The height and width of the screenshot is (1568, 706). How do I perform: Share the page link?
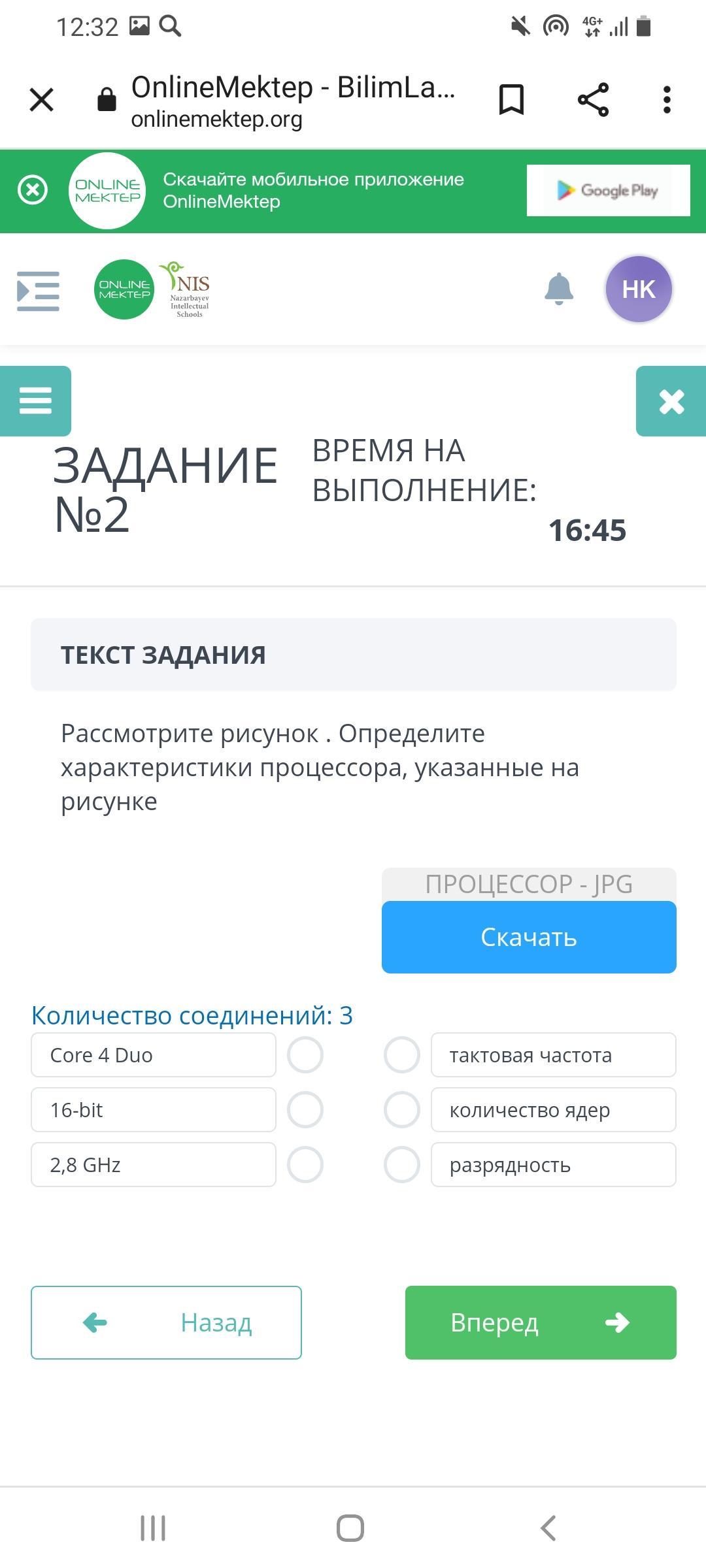(x=593, y=100)
